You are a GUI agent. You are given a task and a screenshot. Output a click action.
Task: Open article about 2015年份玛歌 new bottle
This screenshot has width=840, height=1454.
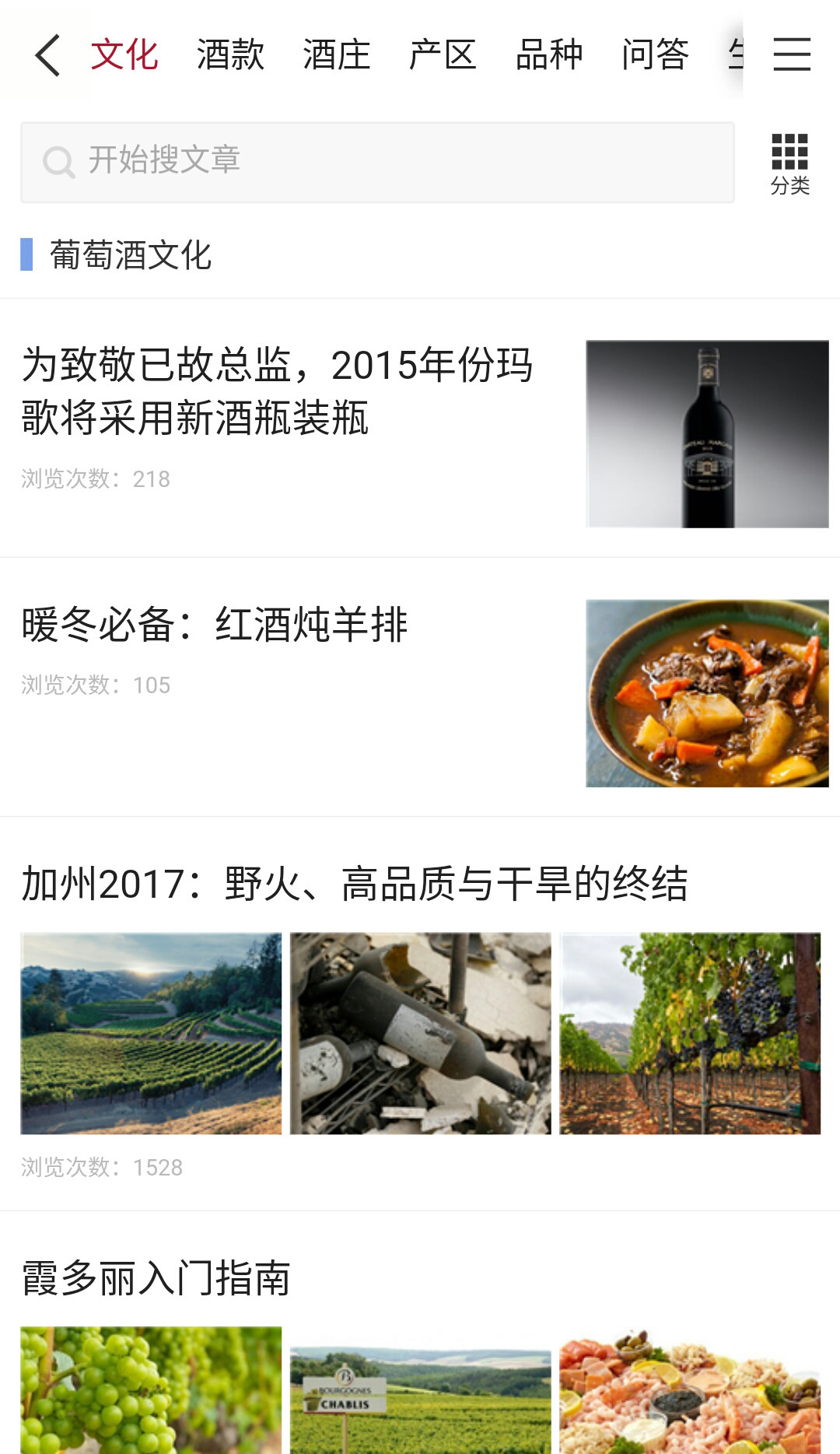277,391
